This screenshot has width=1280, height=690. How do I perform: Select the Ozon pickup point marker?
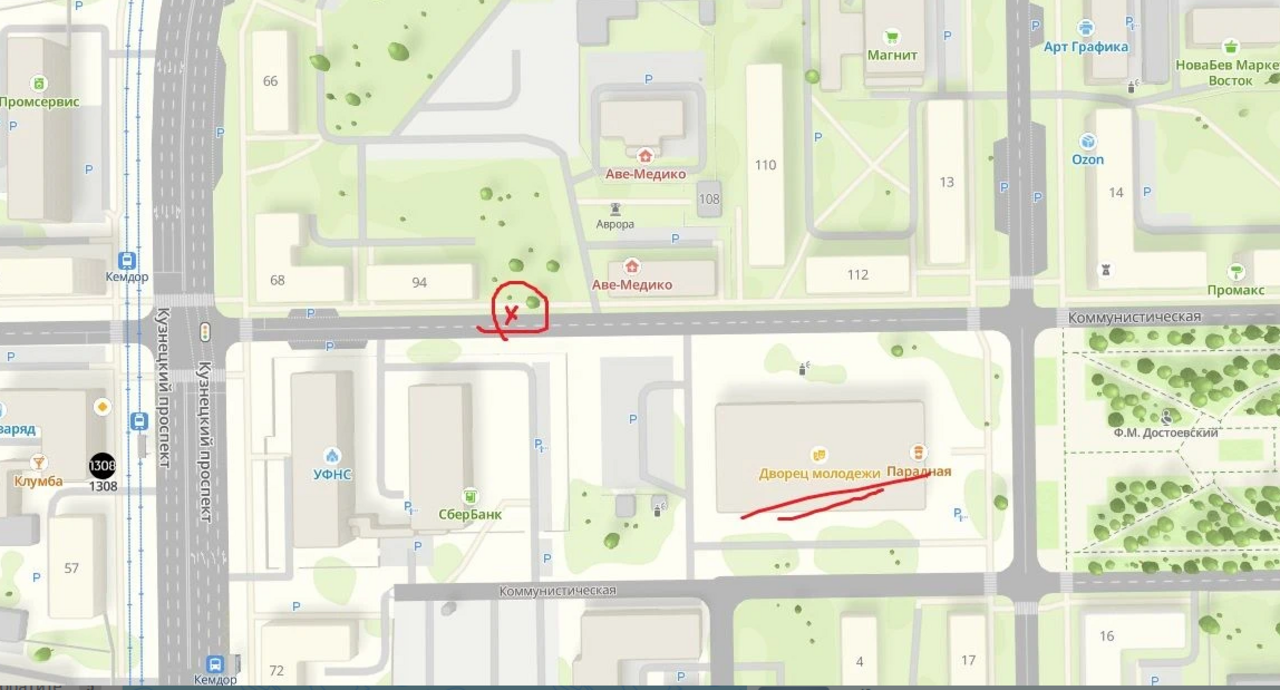pyautogui.click(x=1087, y=142)
